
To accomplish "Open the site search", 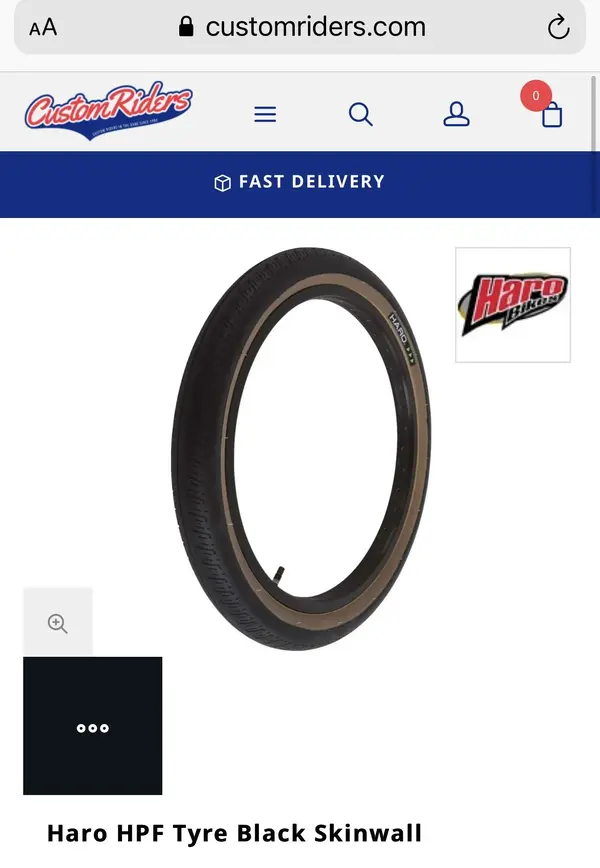I will point(360,115).
